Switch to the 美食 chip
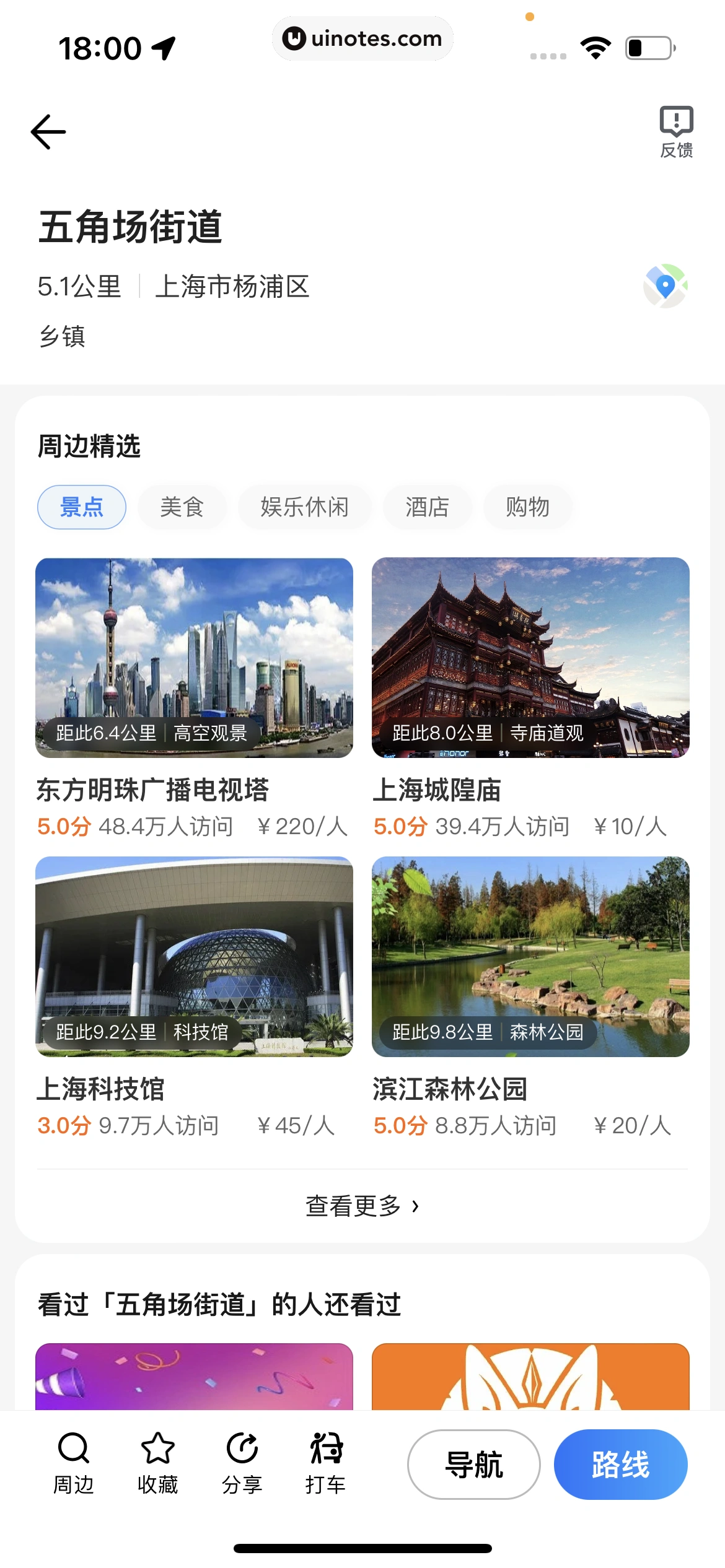This screenshot has width=725, height=1568. (182, 507)
